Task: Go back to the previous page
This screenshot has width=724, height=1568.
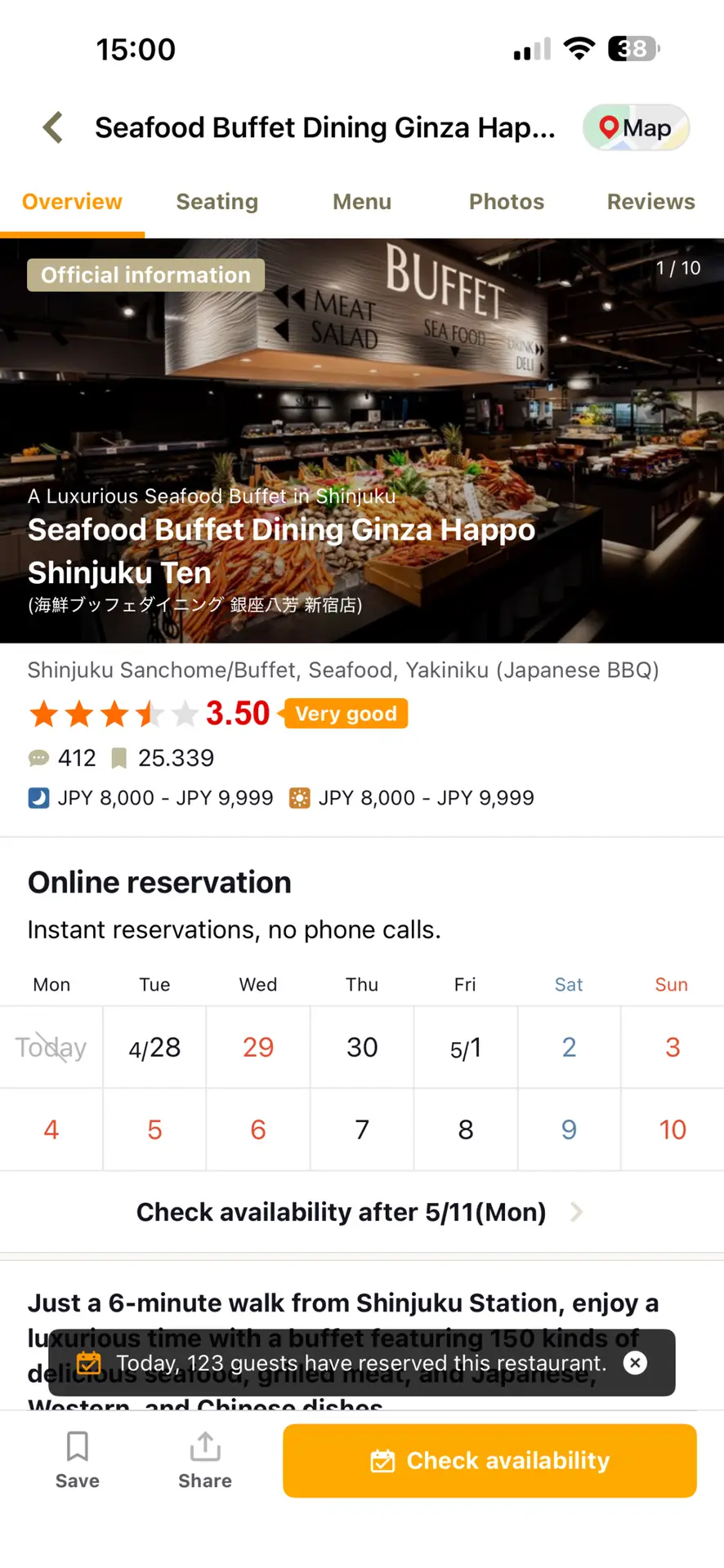Action: pyautogui.click(x=54, y=127)
